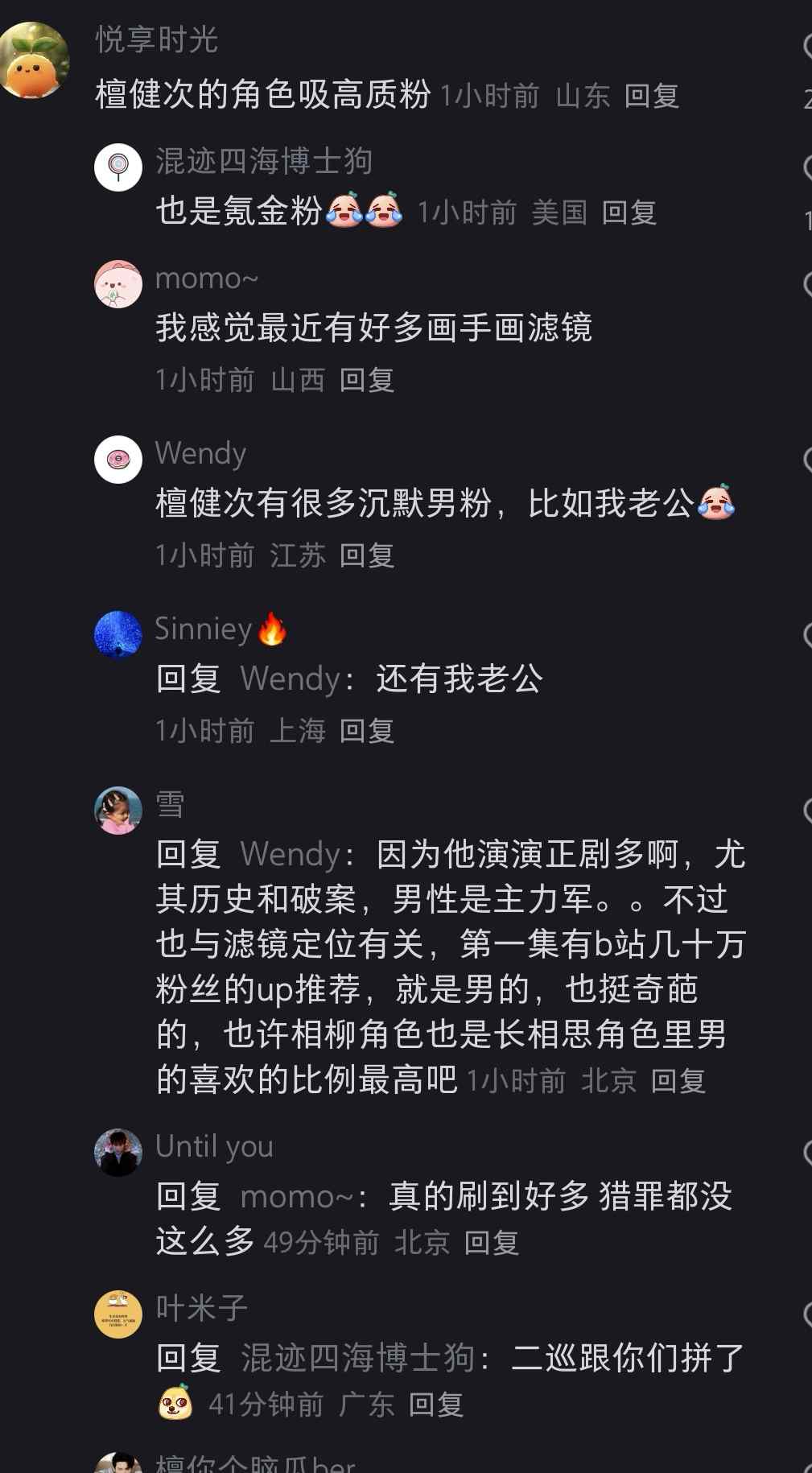Reply to Until you's comment

(x=491, y=1243)
